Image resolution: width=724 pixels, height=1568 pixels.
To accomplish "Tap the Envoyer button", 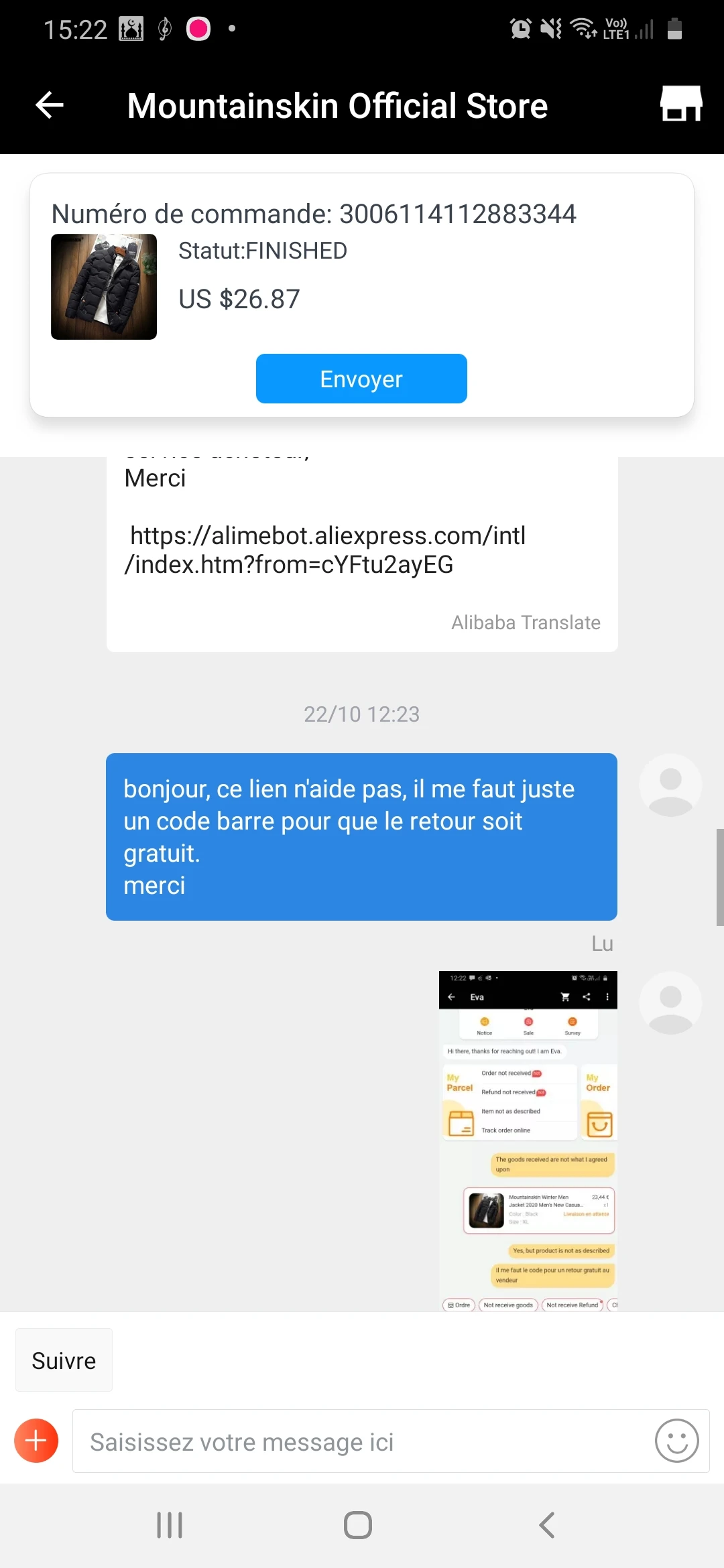I will click(x=361, y=379).
